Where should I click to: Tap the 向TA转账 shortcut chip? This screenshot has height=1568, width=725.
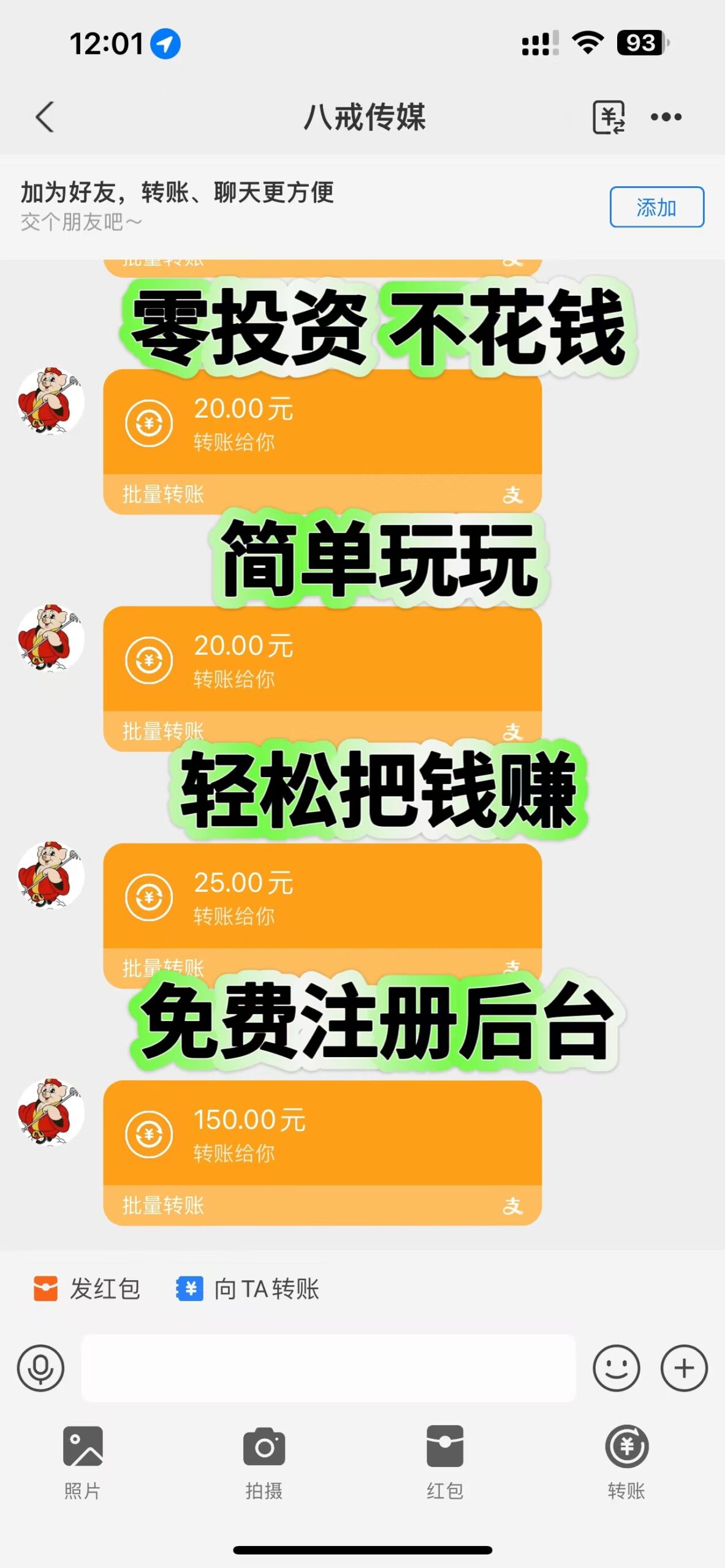click(248, 1289)
